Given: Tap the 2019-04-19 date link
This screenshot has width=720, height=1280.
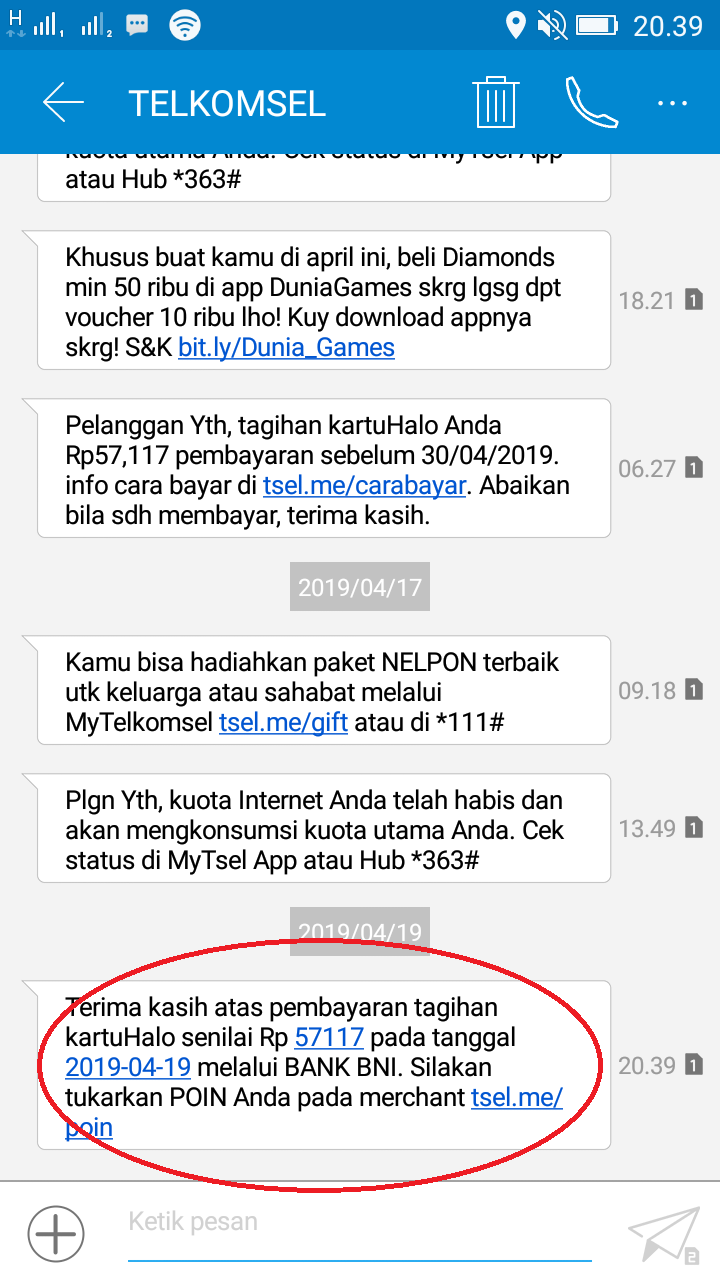Looking at the screenshot, I should pyautogui.click(x=128, y=1067).
